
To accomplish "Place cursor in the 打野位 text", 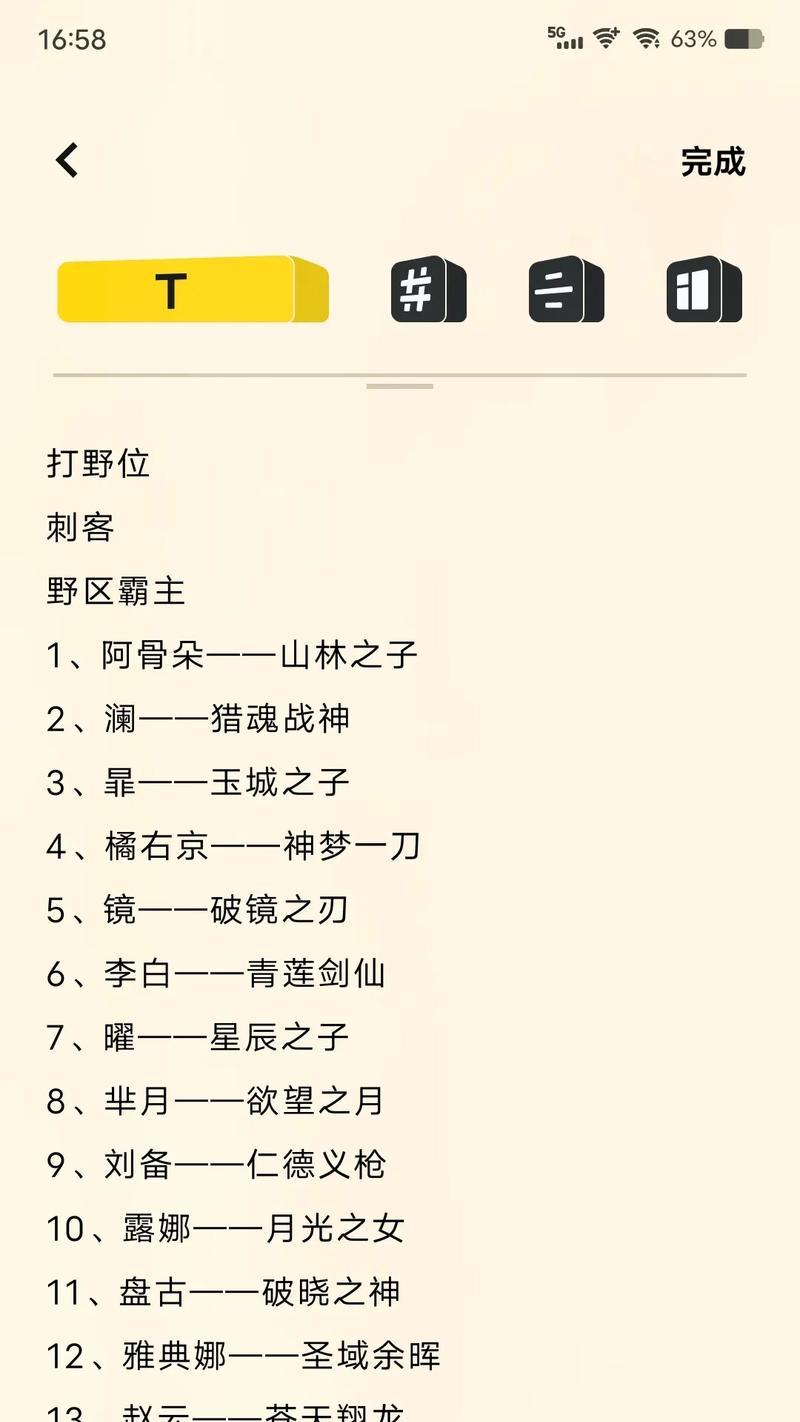I will [x=98, y=463].
